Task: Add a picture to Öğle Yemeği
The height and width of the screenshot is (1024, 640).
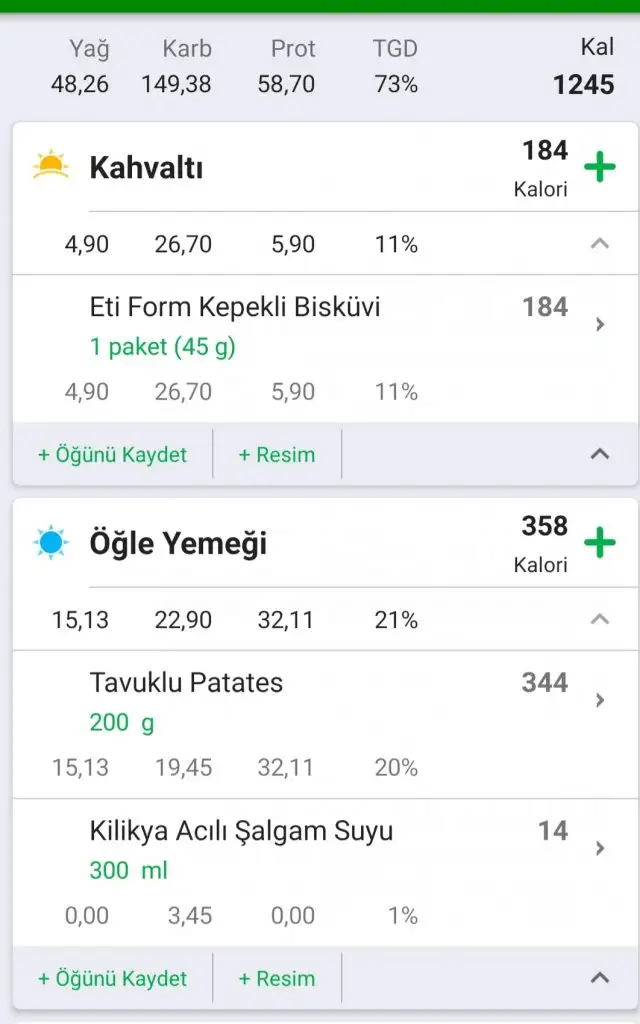Action: pyautogui.click(x=276, y=979)
